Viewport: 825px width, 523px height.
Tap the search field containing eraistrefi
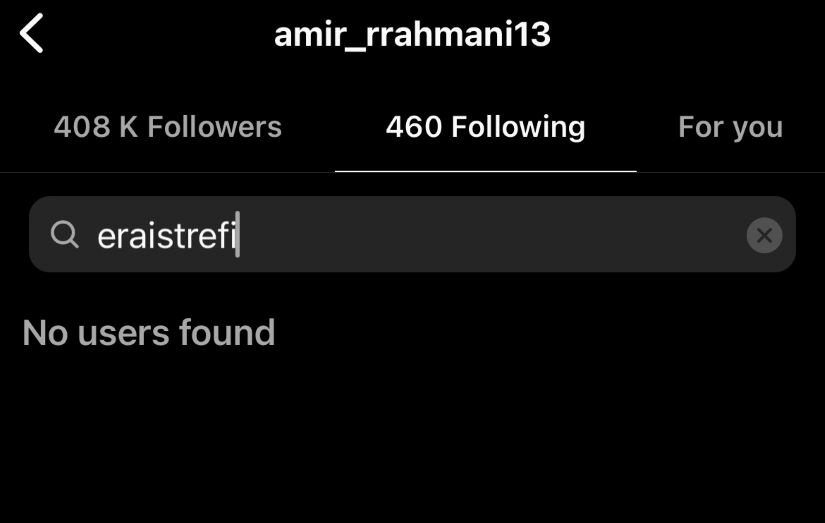click(x=400, y=235)
